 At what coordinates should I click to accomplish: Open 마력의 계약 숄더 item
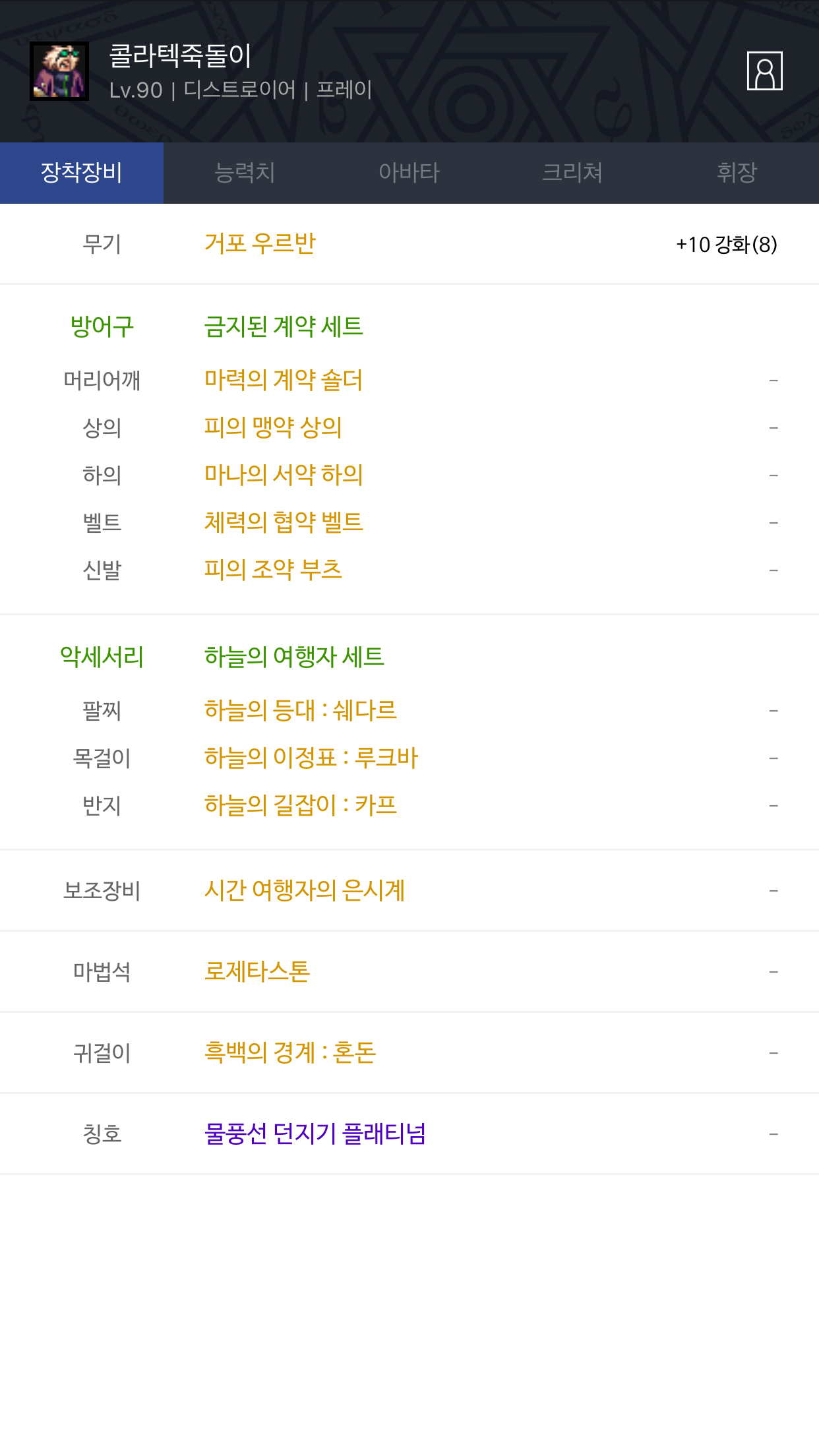point(284,380)
